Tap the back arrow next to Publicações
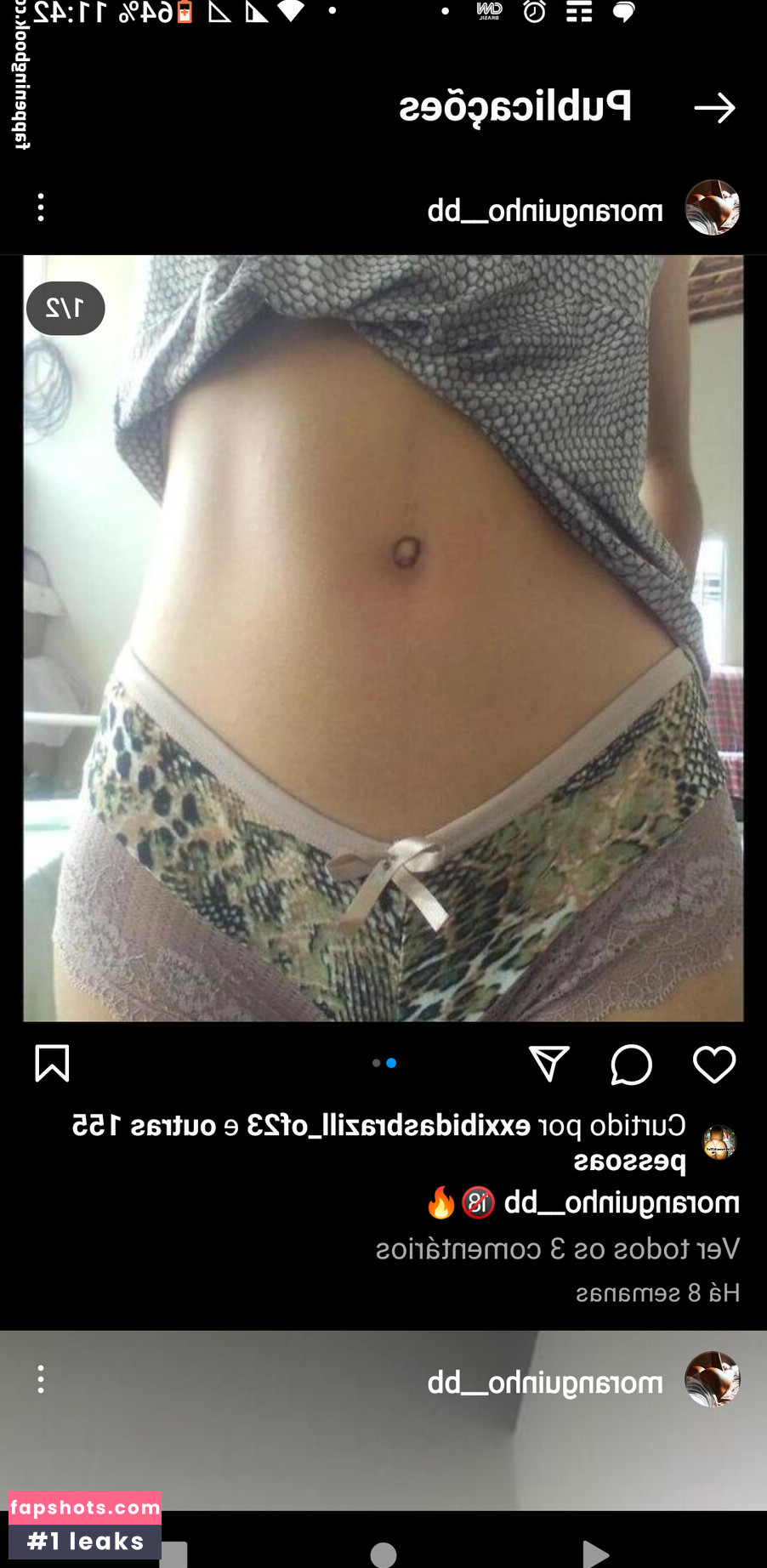Screen dimensions: 767x1568 714,107
